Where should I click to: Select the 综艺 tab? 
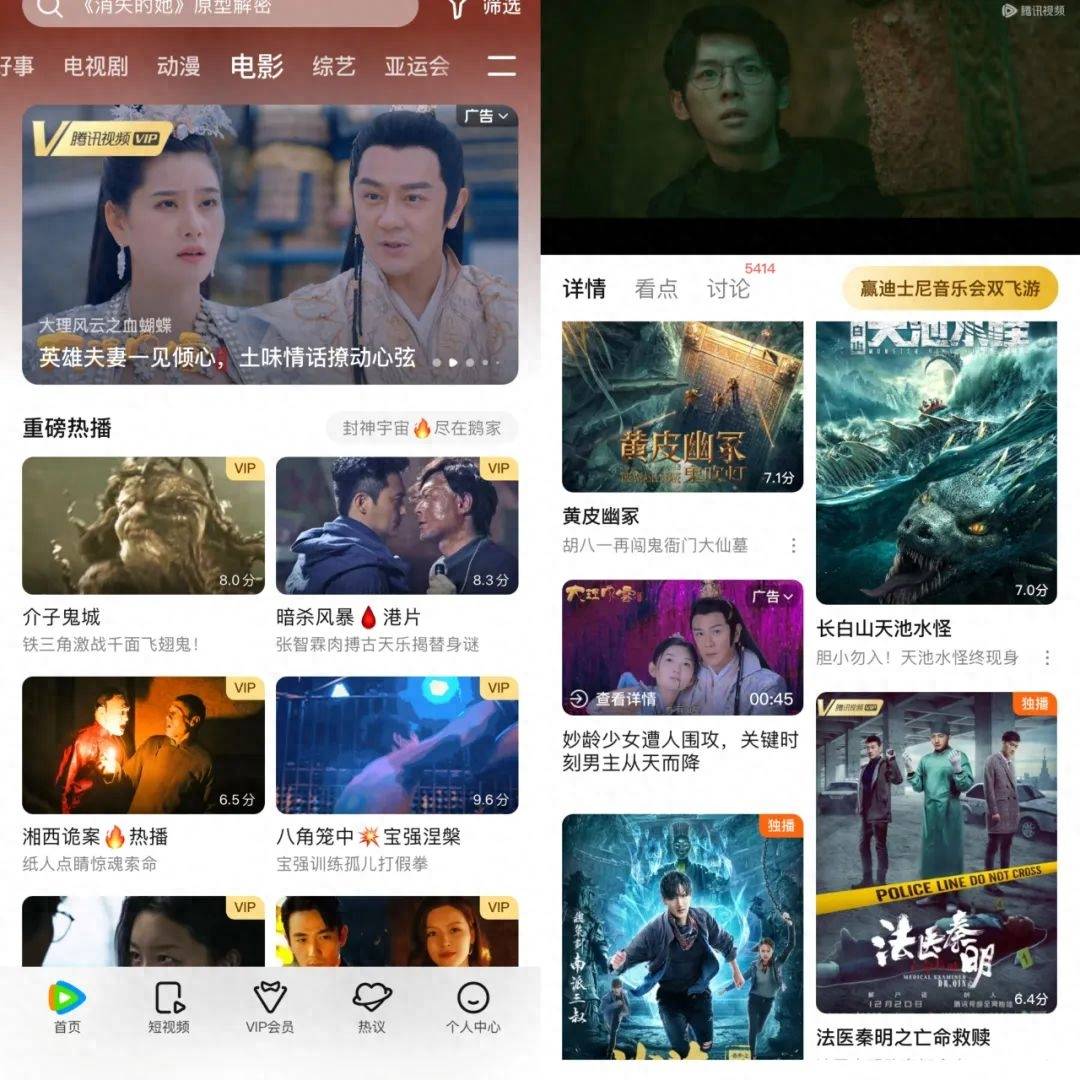click(x=334, y=67)
